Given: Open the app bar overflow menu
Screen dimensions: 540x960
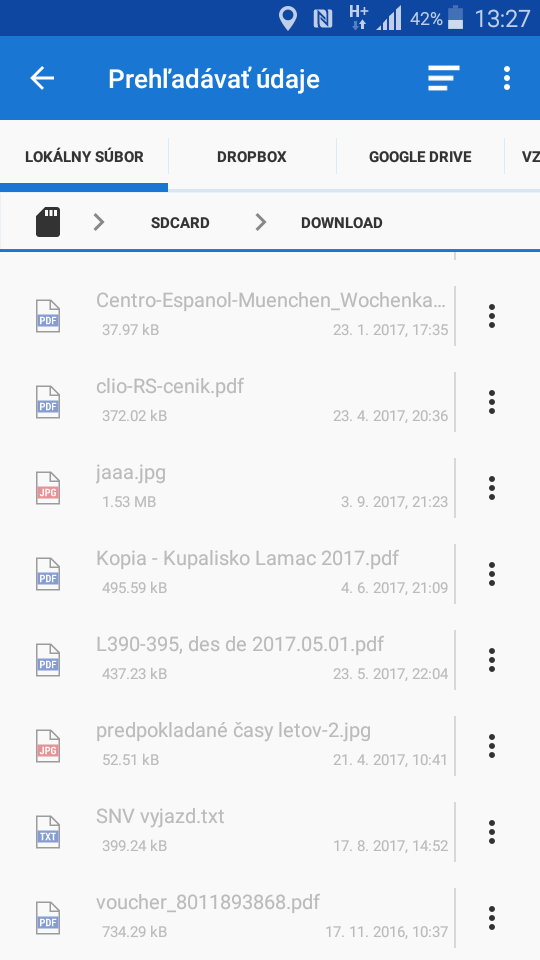Looking at the screenshot, I should pyautogui.click(x=506, y=78).
